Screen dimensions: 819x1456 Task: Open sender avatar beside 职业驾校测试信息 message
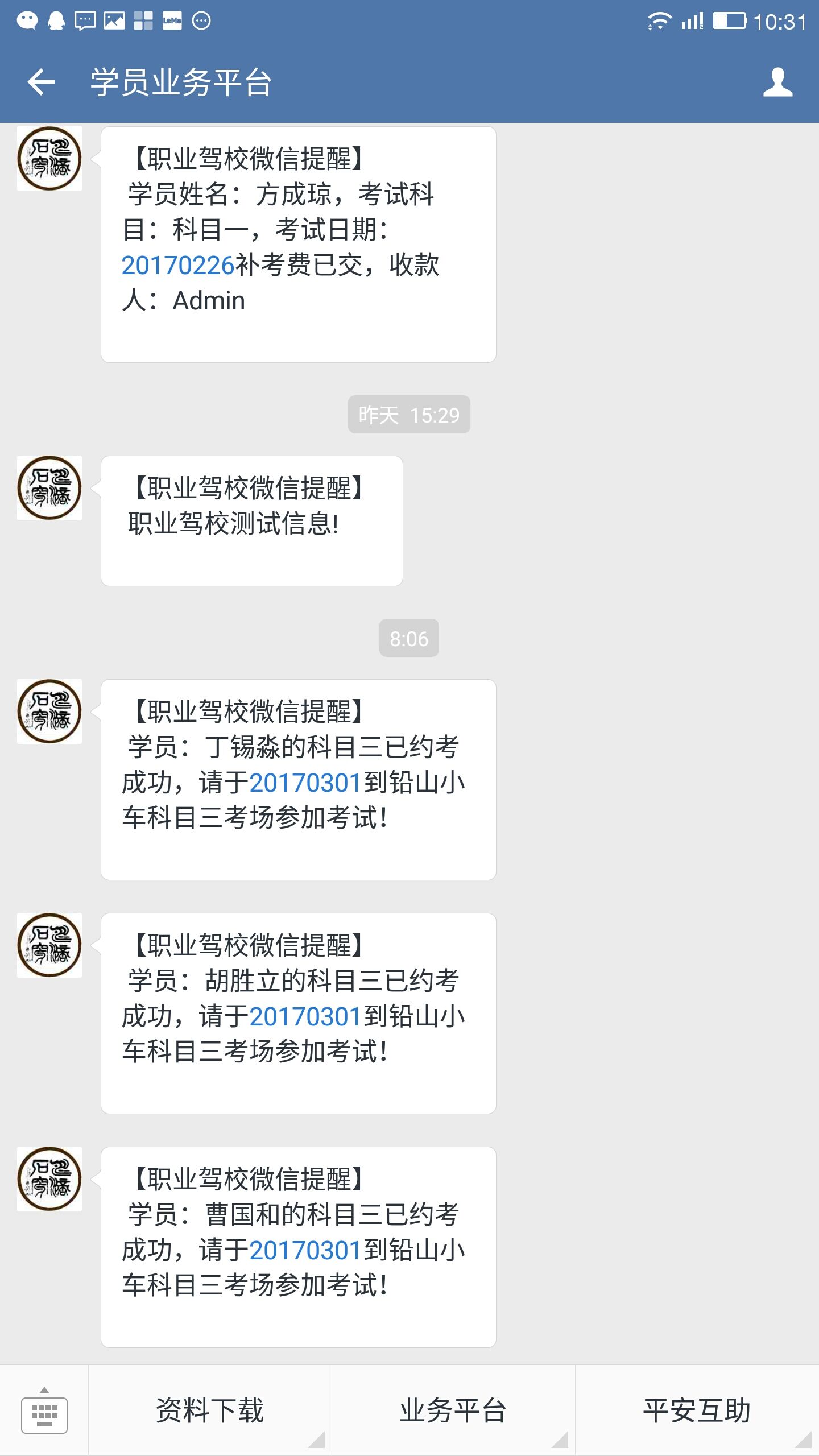click(x=49, y=488)
